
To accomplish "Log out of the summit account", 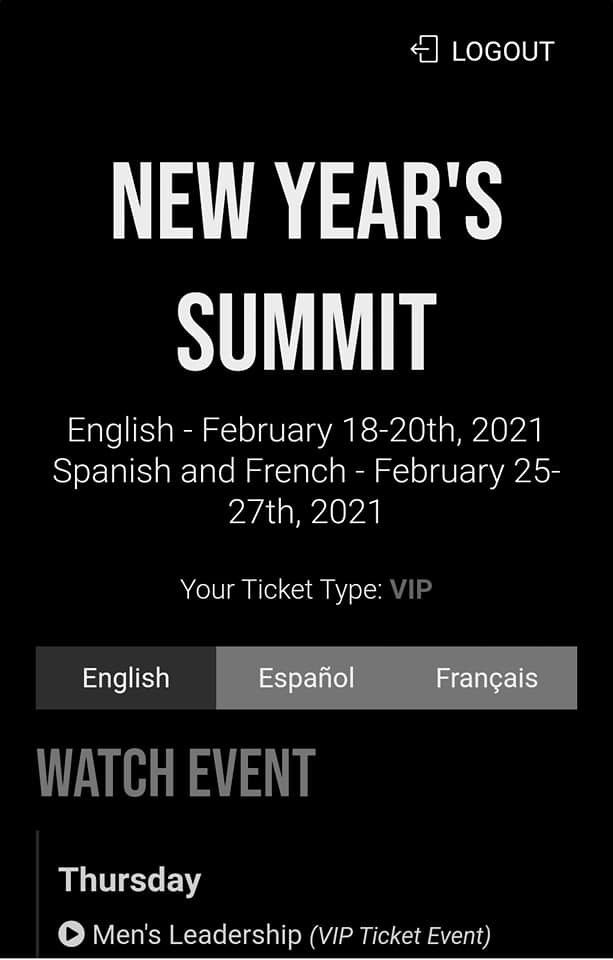I will point(483,51).
